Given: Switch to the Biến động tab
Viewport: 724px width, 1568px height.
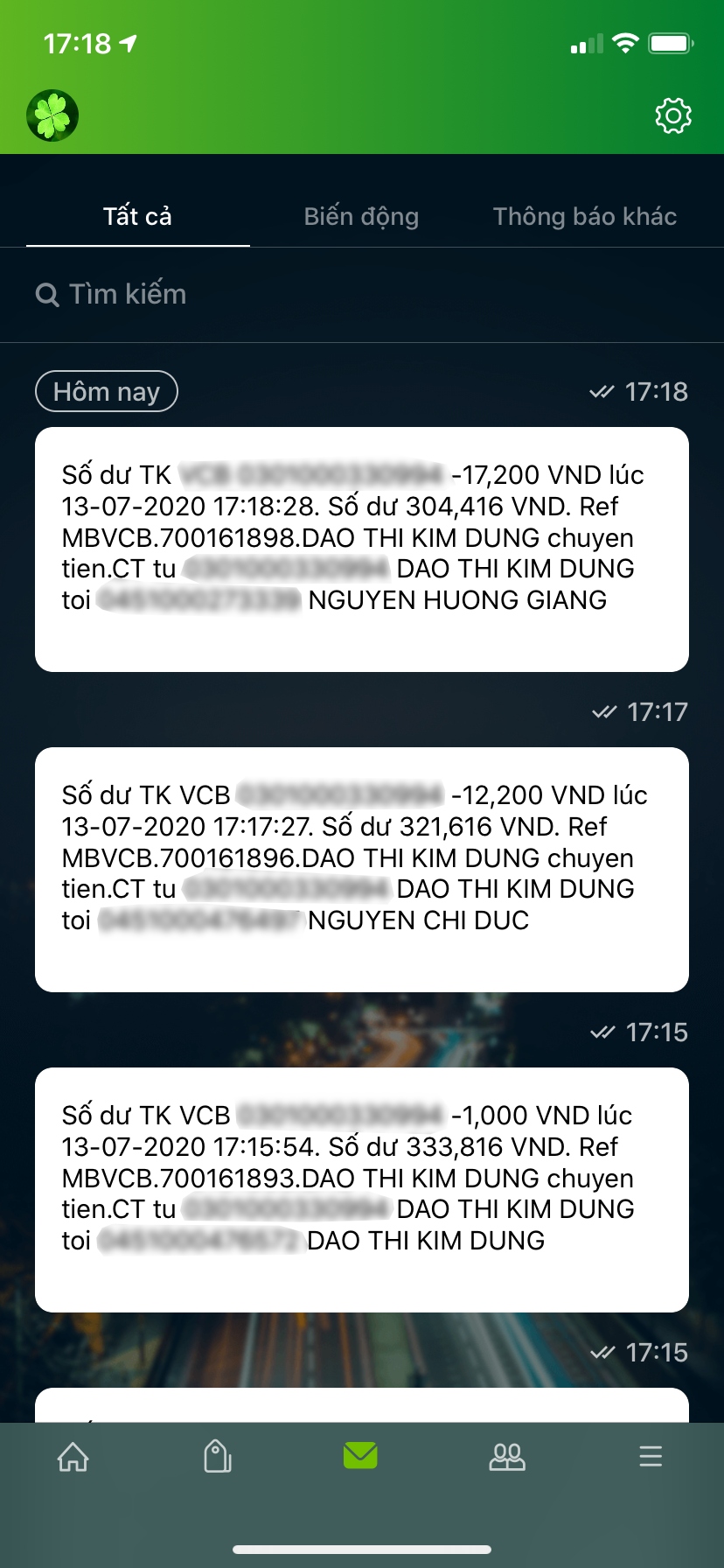Looking at the screenshot, I should click(362, 216).
